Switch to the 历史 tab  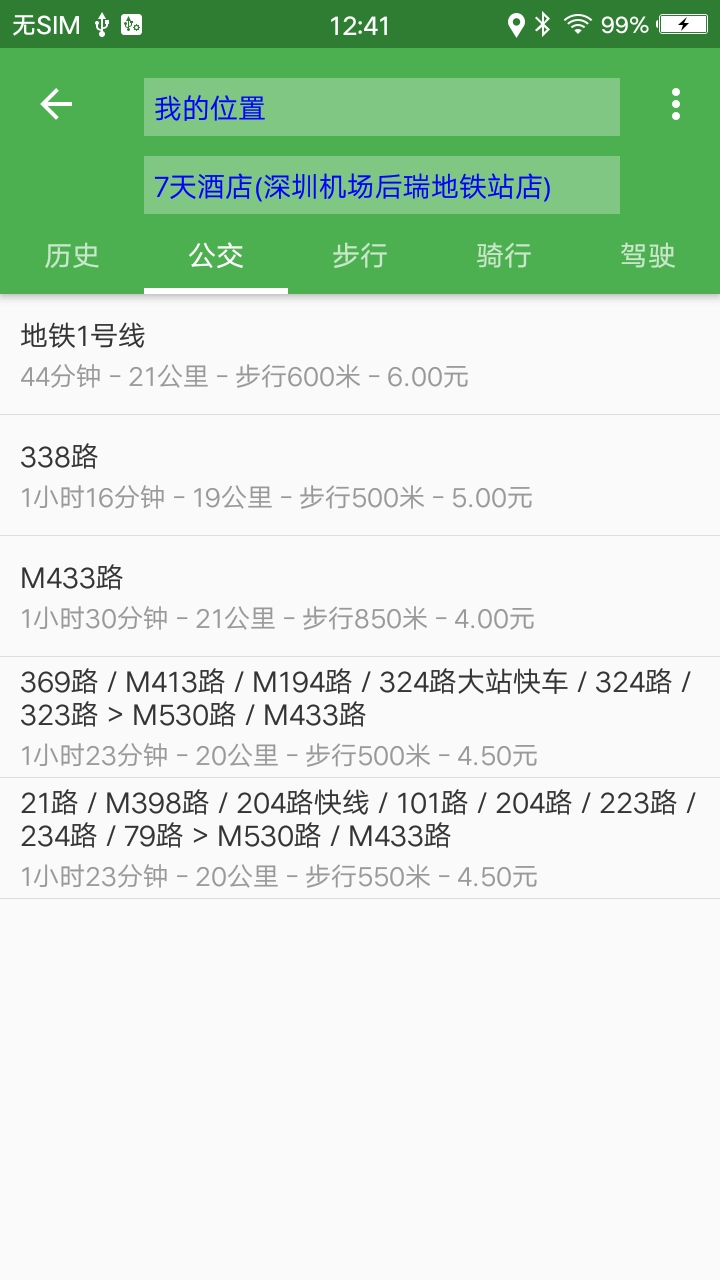tap(72, 256)
